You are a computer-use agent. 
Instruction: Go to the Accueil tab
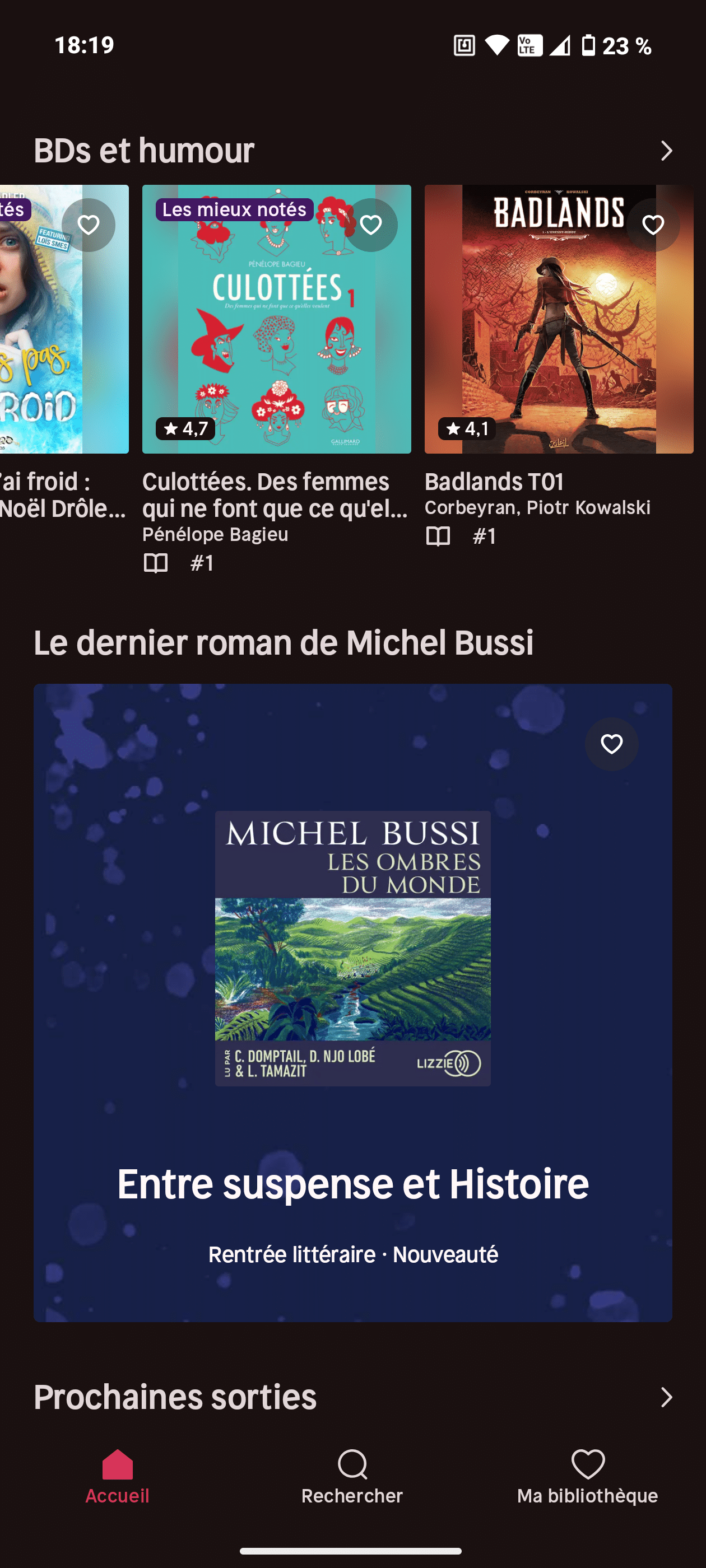118,1476
